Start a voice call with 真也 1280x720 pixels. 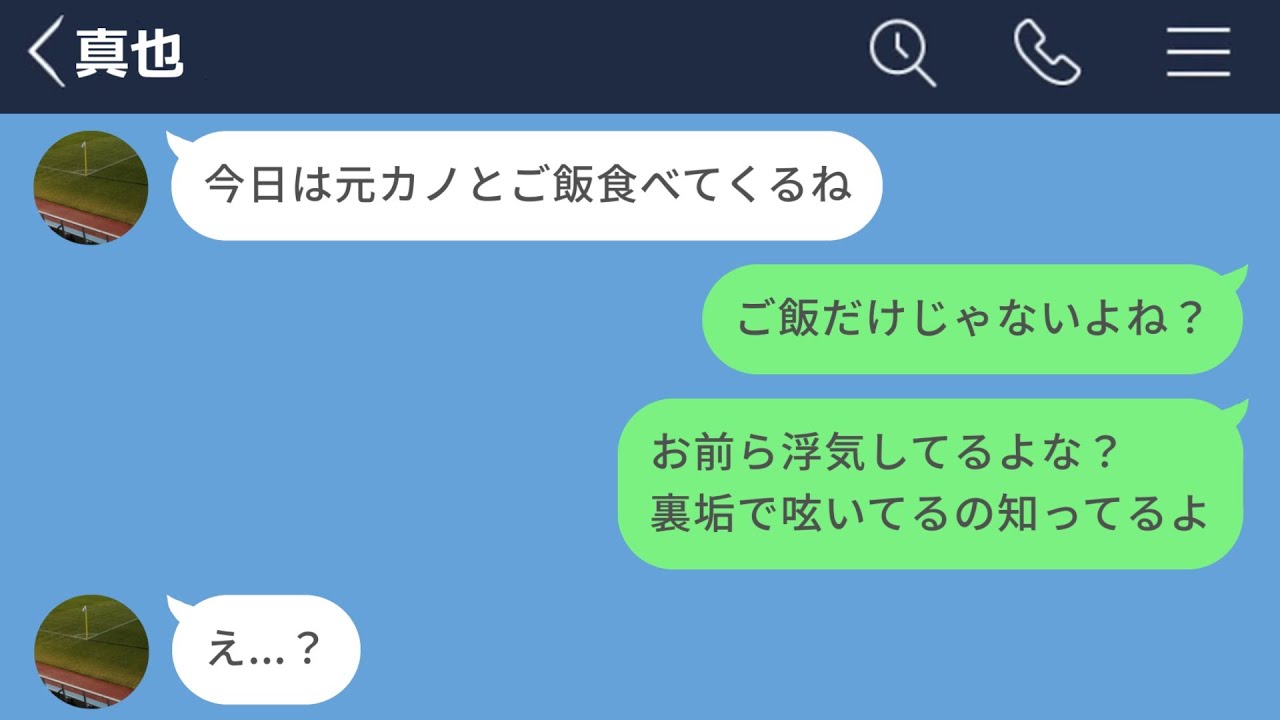click(x=1046, y=52)
